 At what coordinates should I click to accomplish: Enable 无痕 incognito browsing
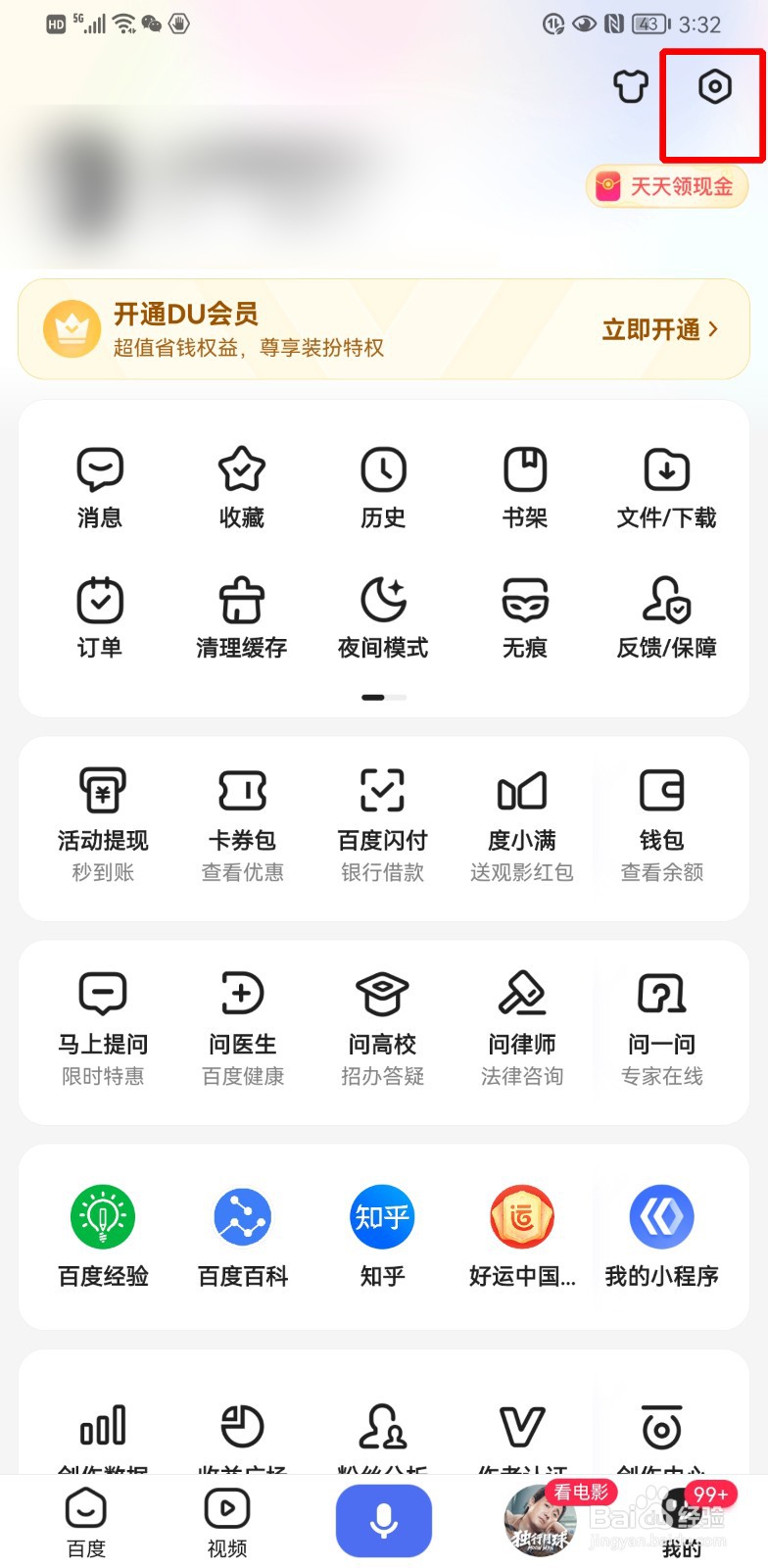click(525, 617)
